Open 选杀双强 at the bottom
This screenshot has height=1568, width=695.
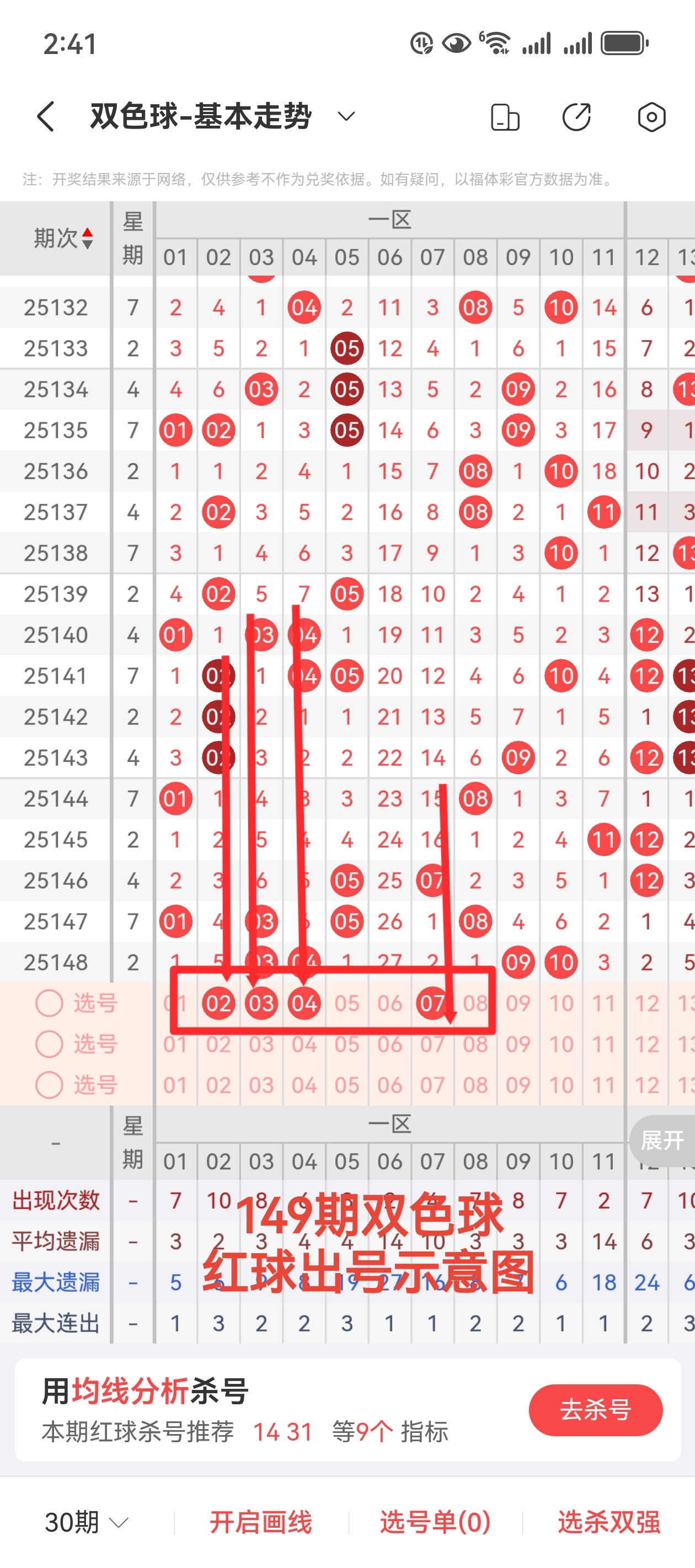[x=608, y=1522]
